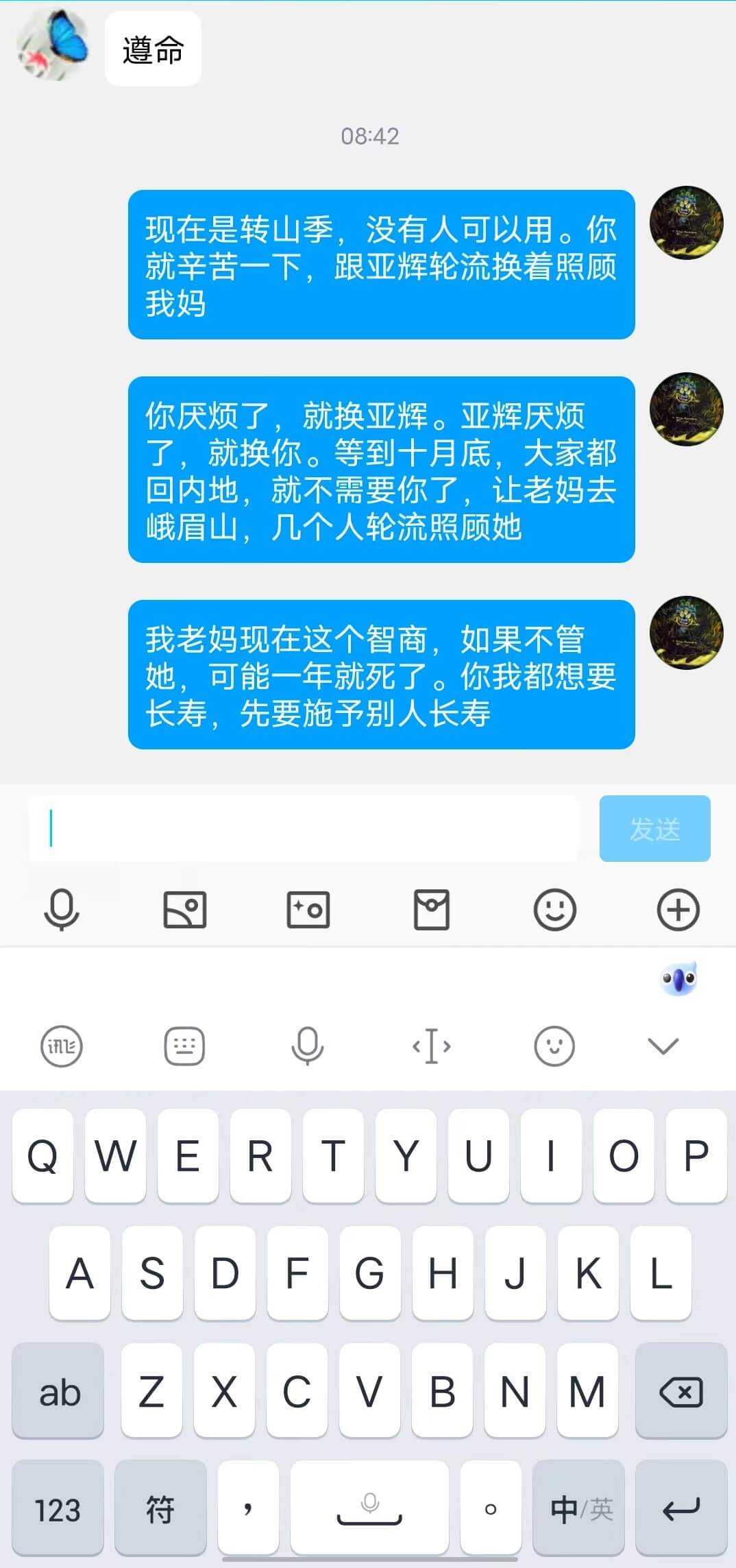The image size is (736, 1568).
Task: Start a voice message with the microphone icon
Action: coord(62,910)
